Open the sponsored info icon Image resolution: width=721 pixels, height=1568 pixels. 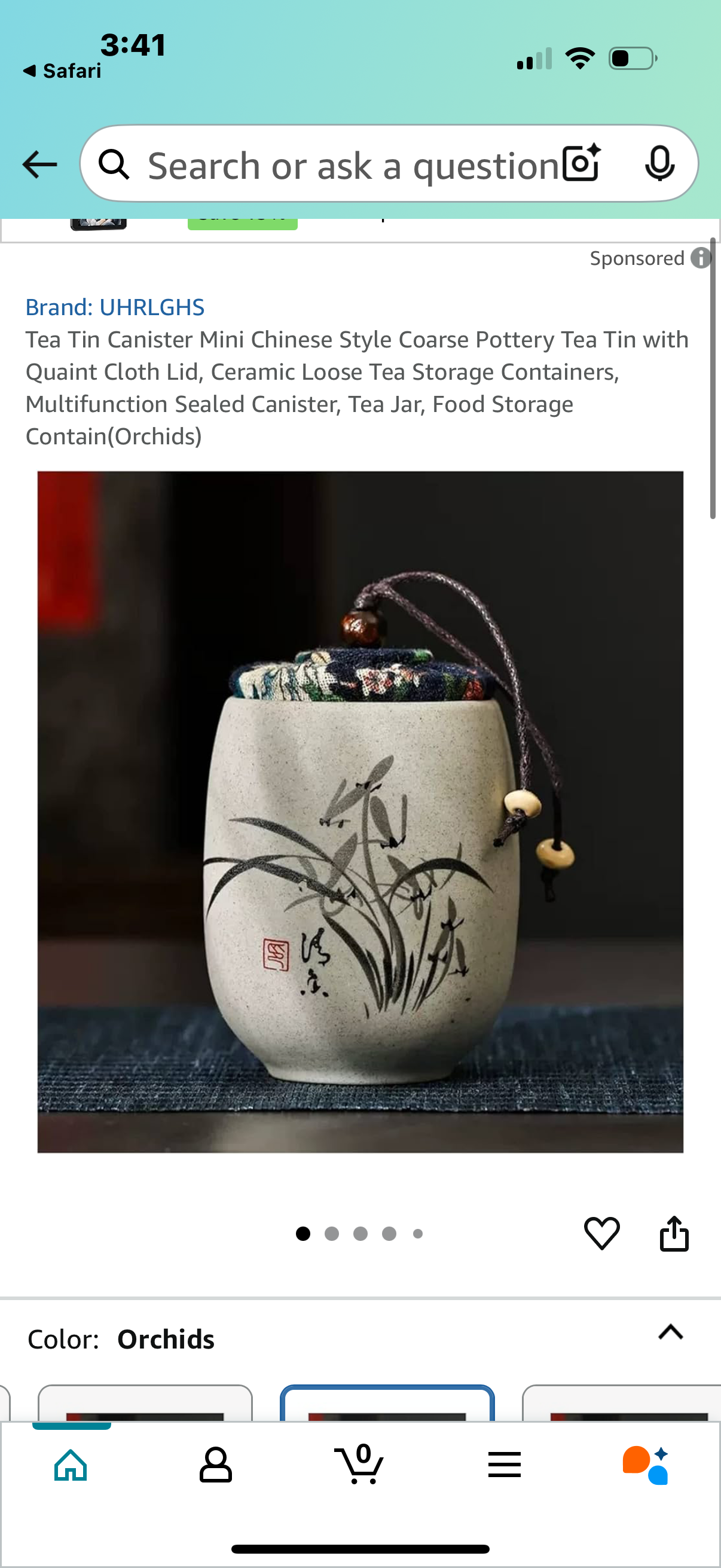point(701,258)
